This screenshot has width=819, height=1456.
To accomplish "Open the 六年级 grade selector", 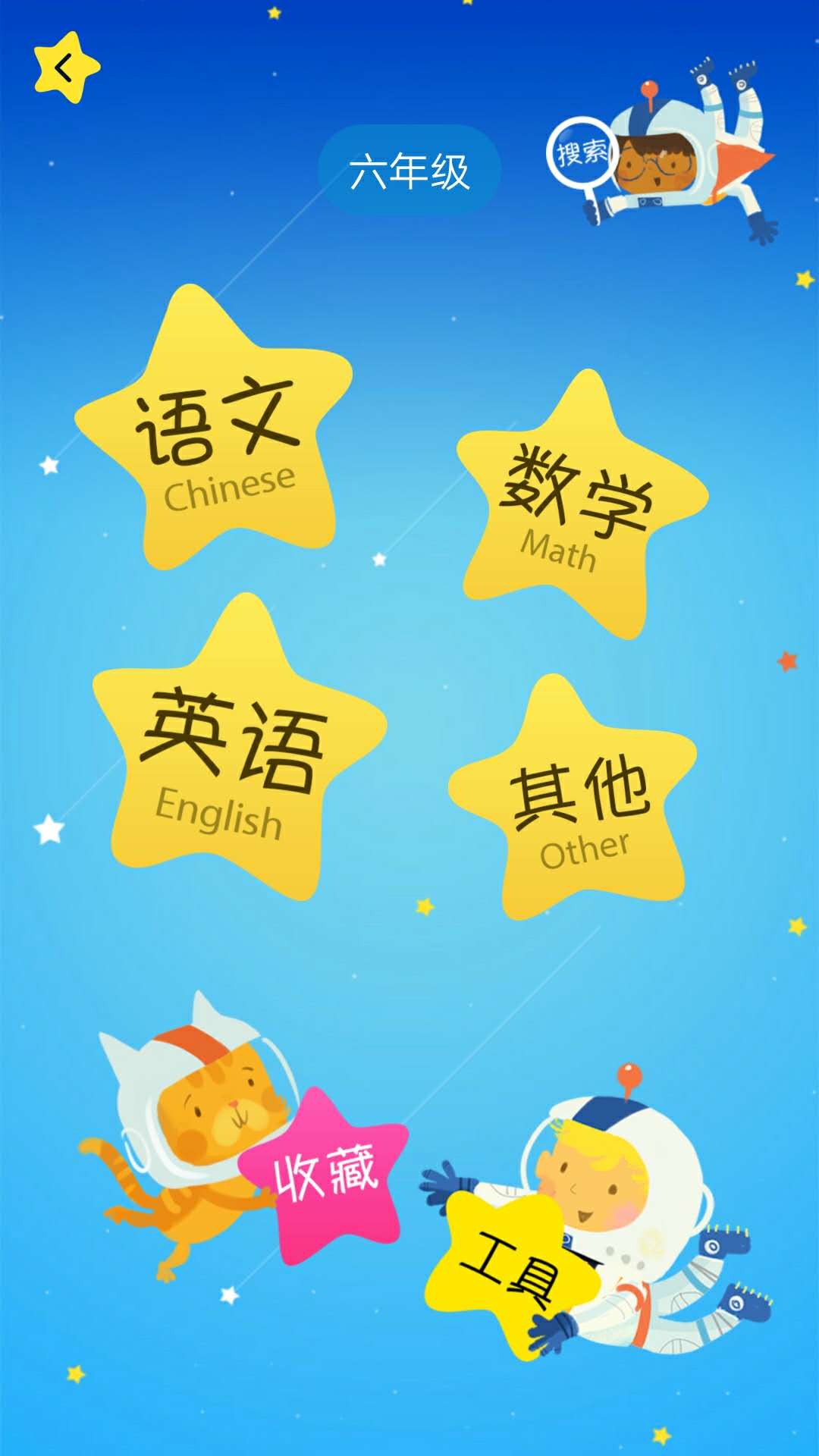I will coord(409,170).
